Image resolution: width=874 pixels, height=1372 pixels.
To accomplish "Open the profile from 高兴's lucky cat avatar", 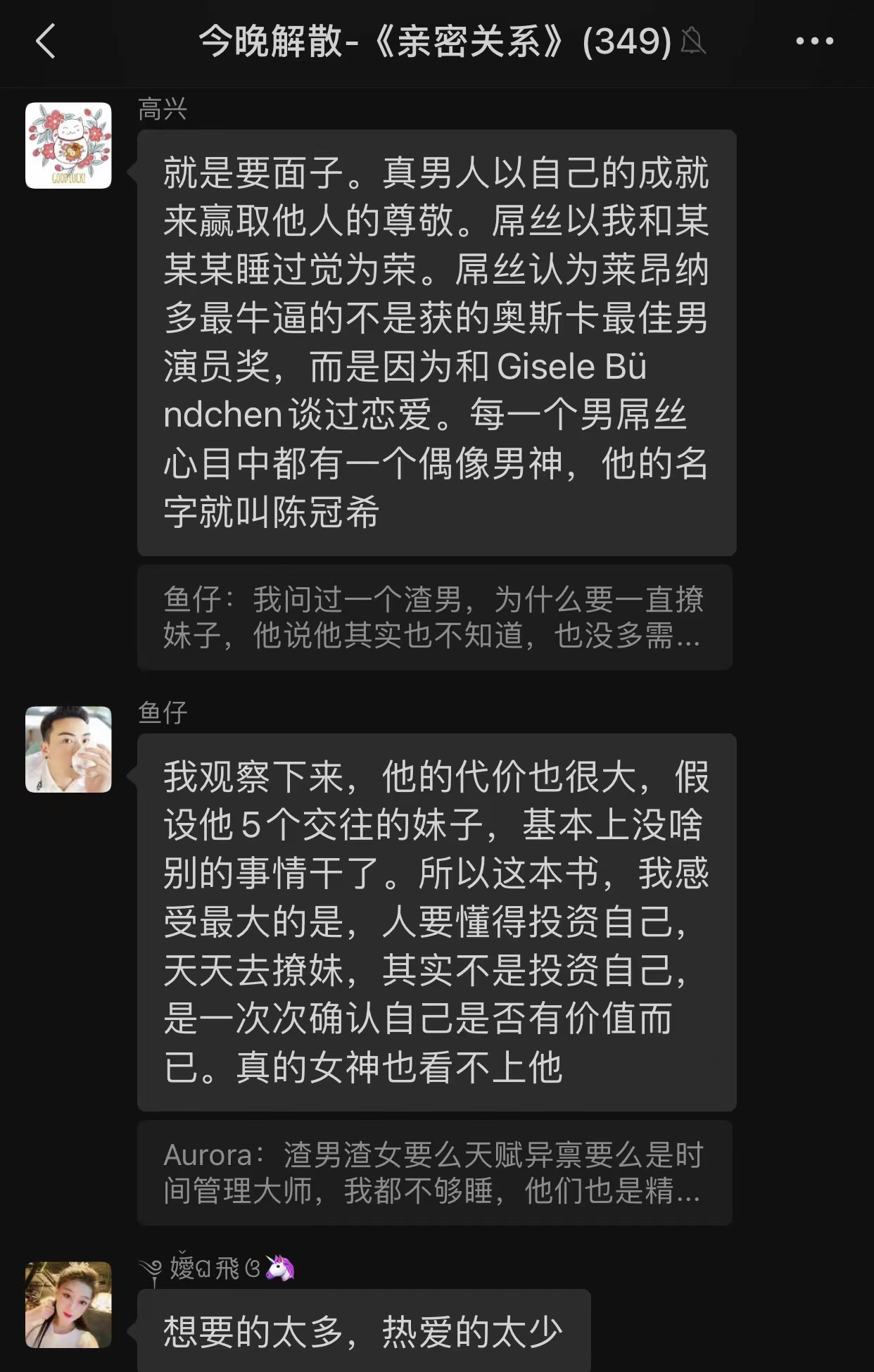I will (x=68, y=146).
